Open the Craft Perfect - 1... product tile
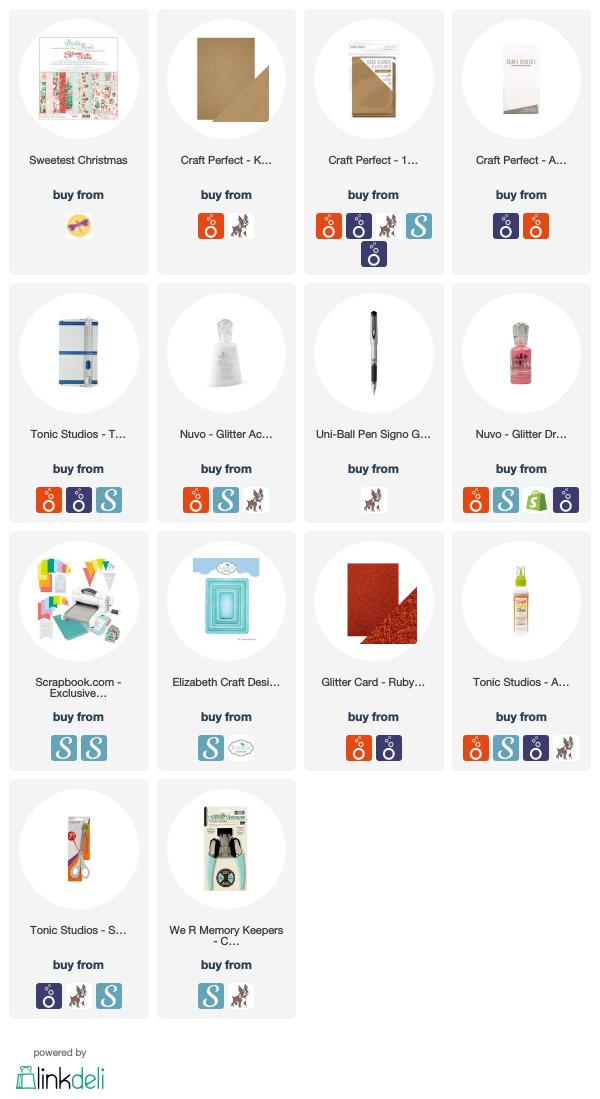 (373, 82)
